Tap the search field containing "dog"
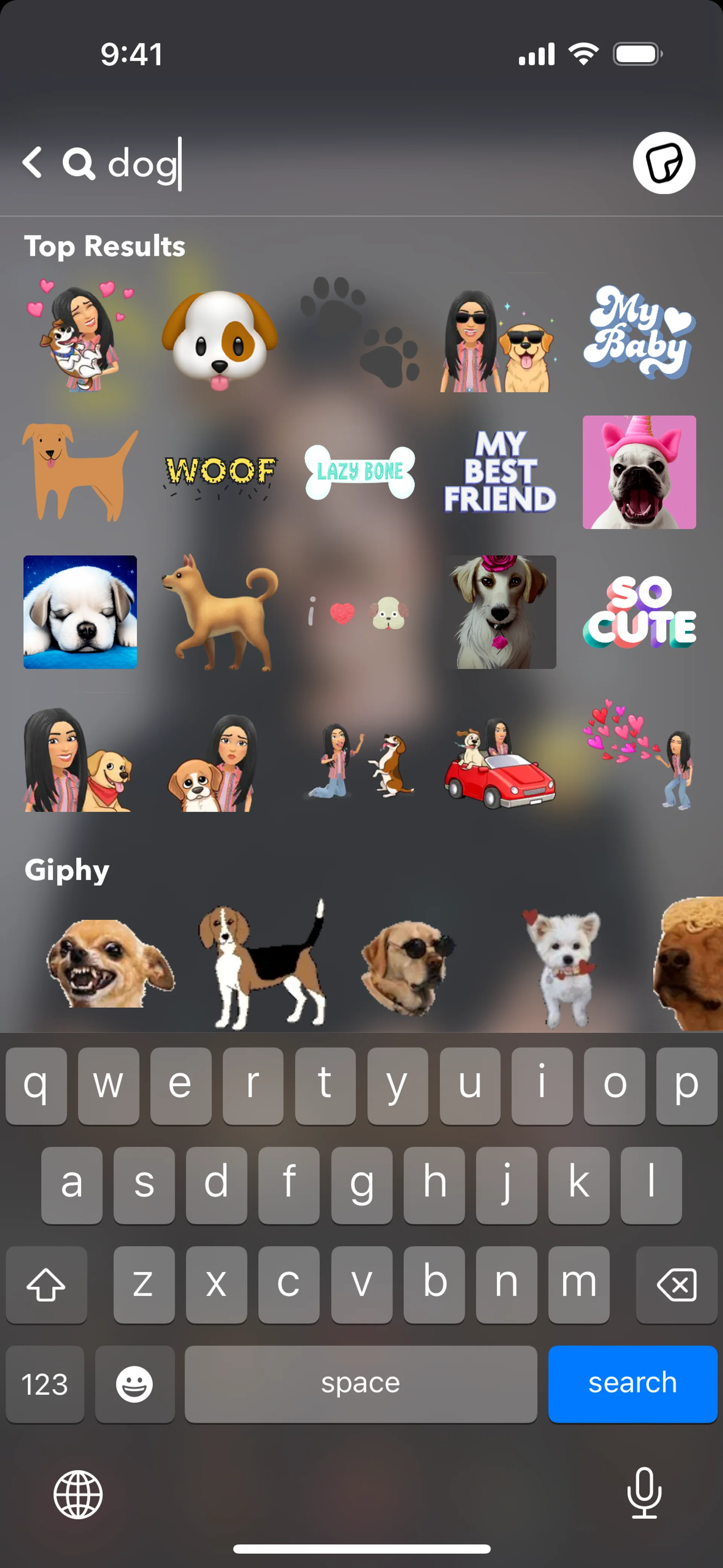723x1568 pixels. pos(304,163)
